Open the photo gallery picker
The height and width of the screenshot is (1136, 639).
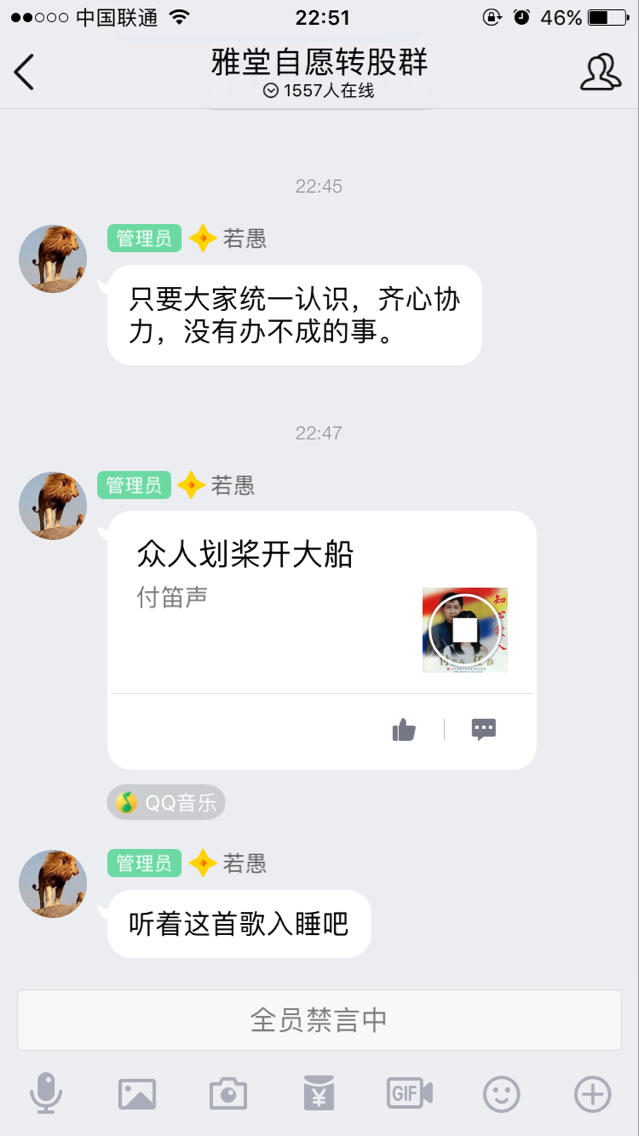click(137, 1094)
